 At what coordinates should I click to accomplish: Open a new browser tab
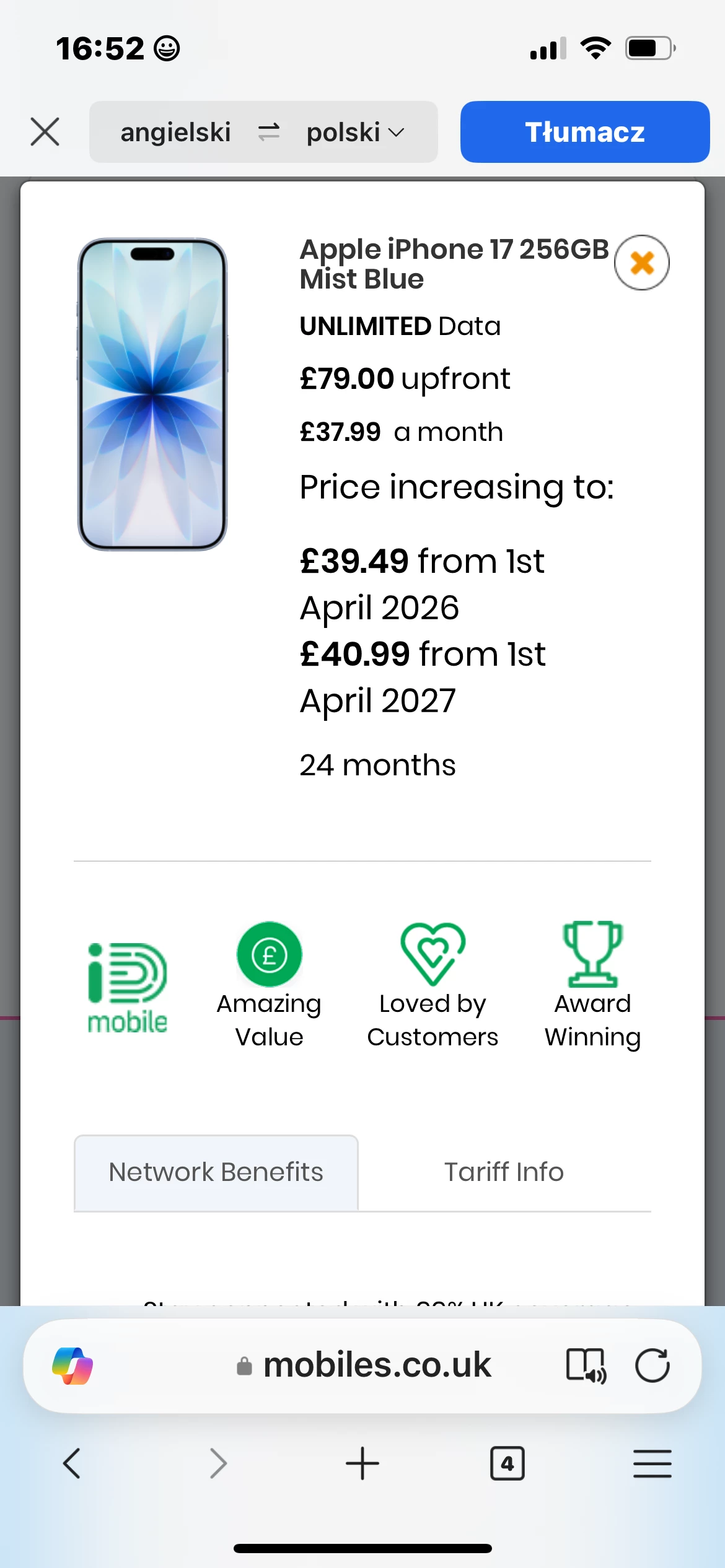[362, 1463]
